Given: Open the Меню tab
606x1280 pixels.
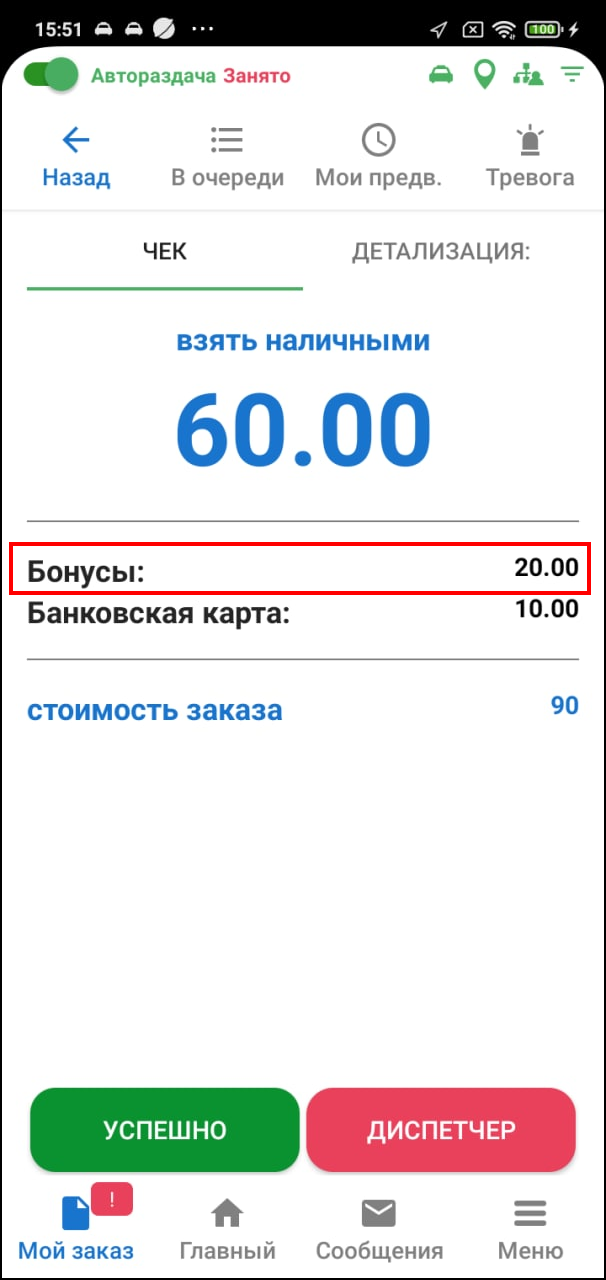Looking at the screenshot, I should coord(530,1230).
